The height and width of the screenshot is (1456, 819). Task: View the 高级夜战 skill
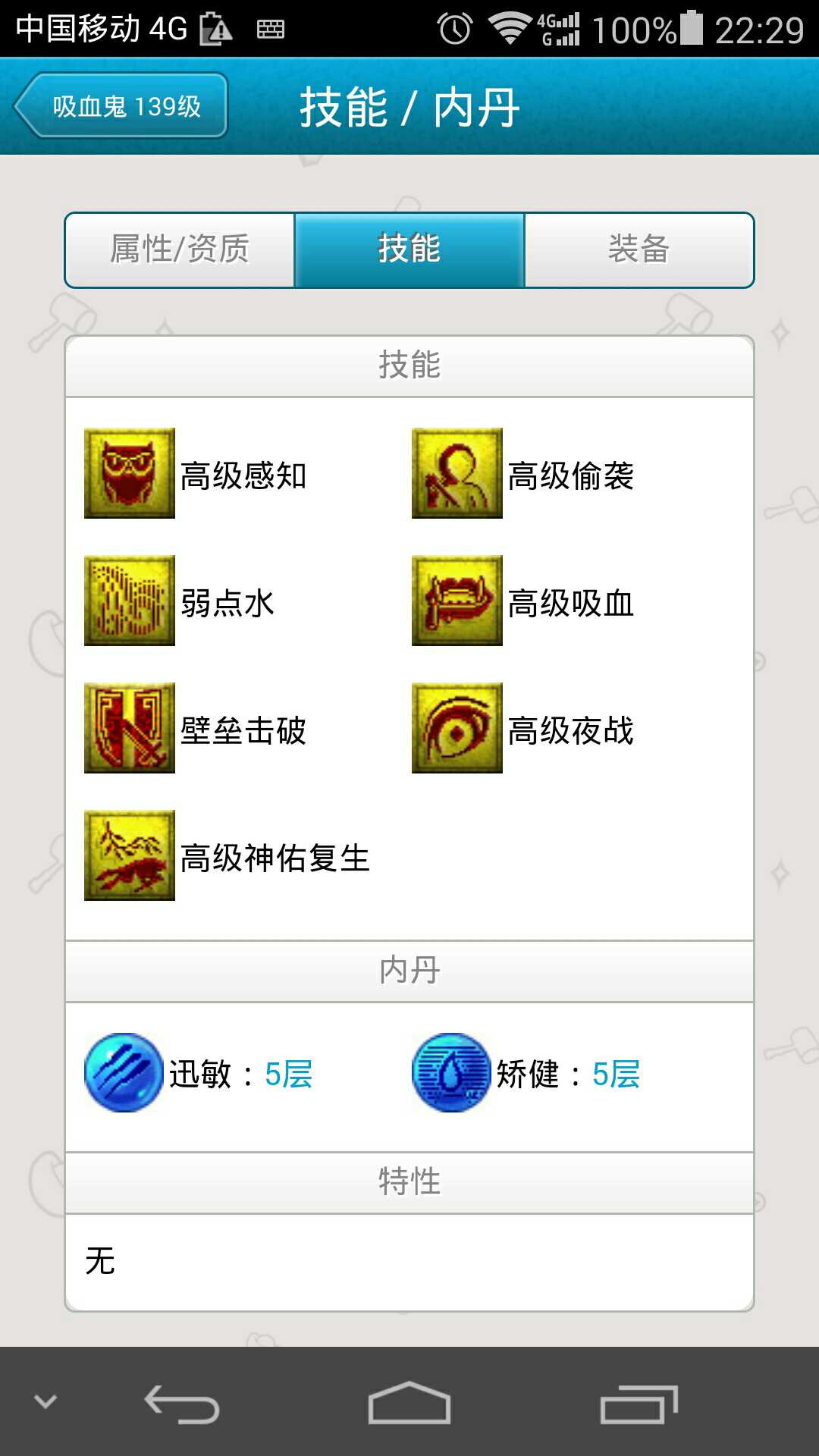click(457, 728)
